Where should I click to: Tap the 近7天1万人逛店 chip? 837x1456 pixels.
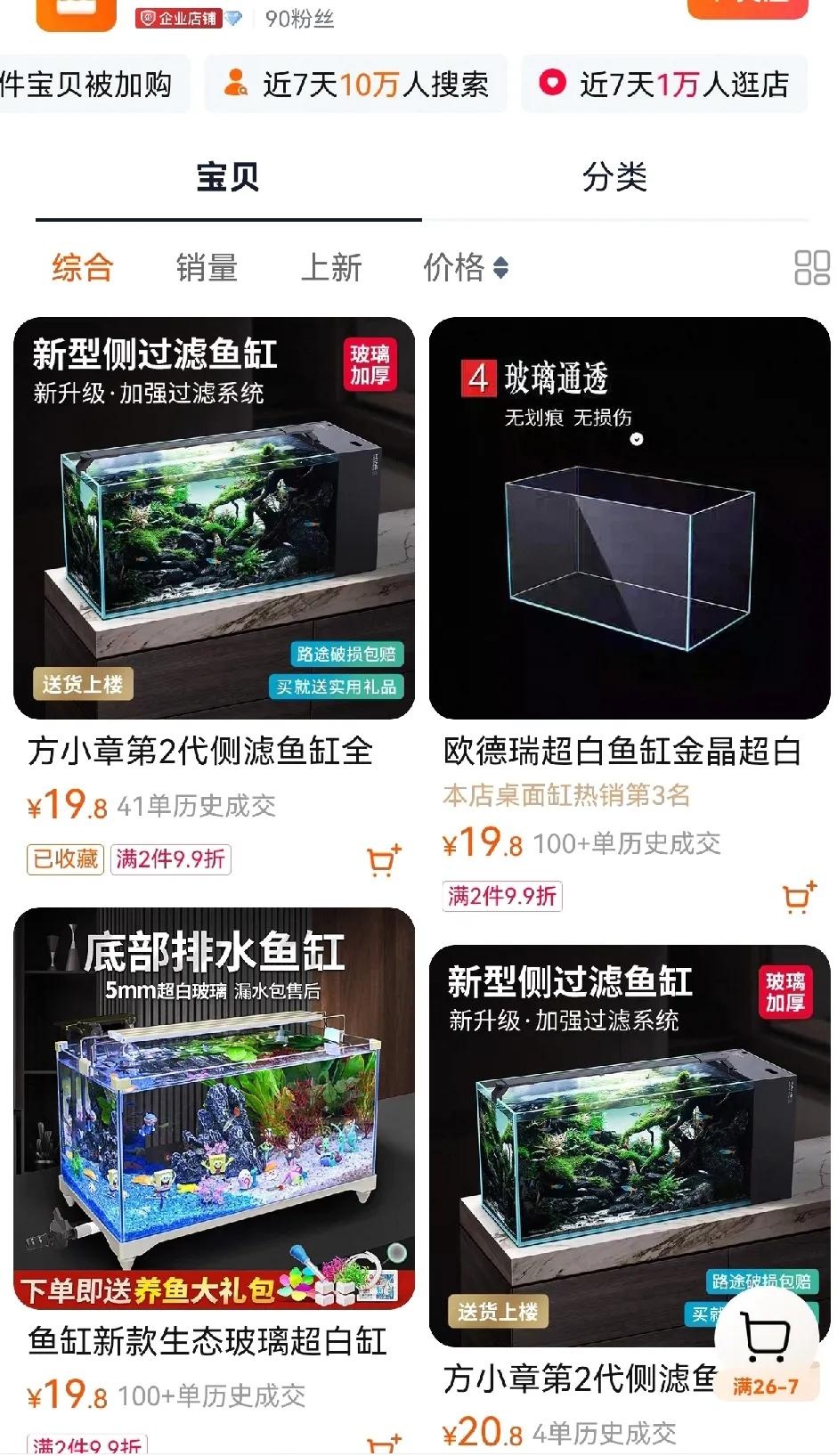point(664,85)
